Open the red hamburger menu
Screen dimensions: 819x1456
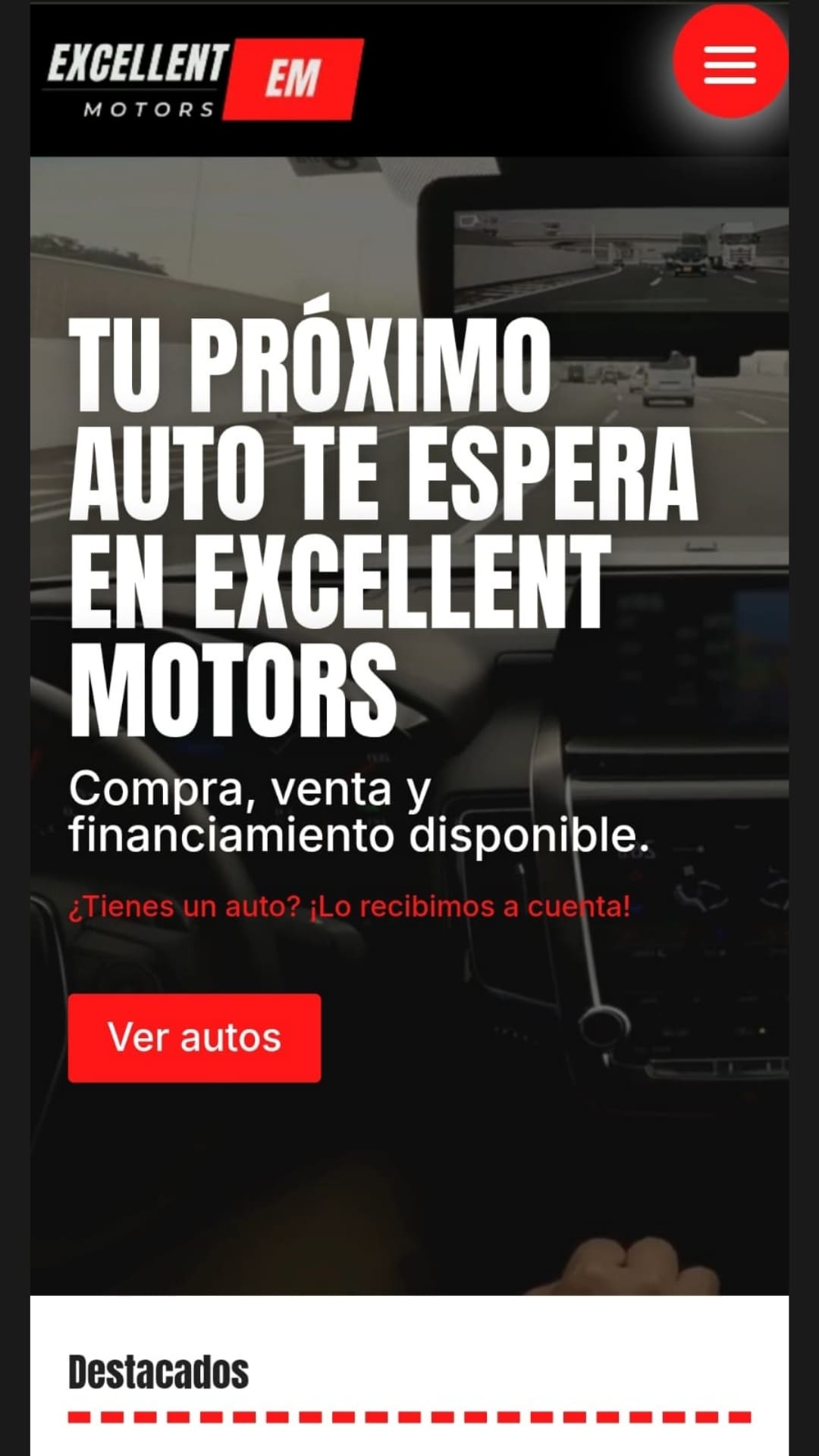730,64
